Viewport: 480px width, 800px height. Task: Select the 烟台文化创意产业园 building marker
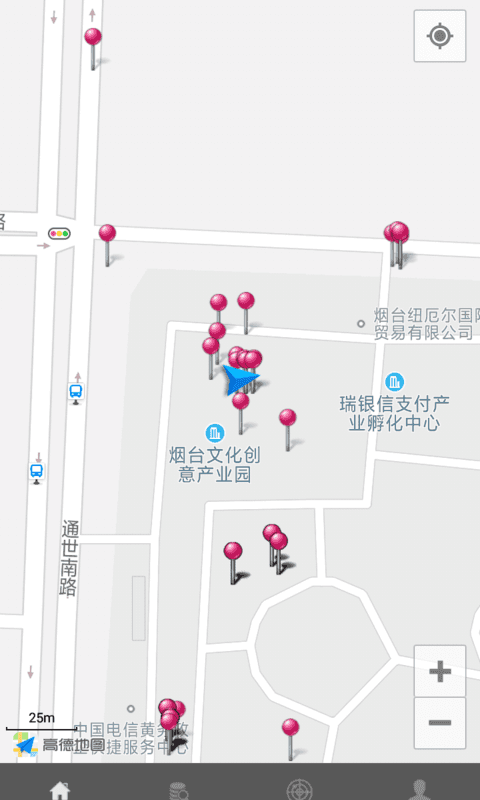215,433
